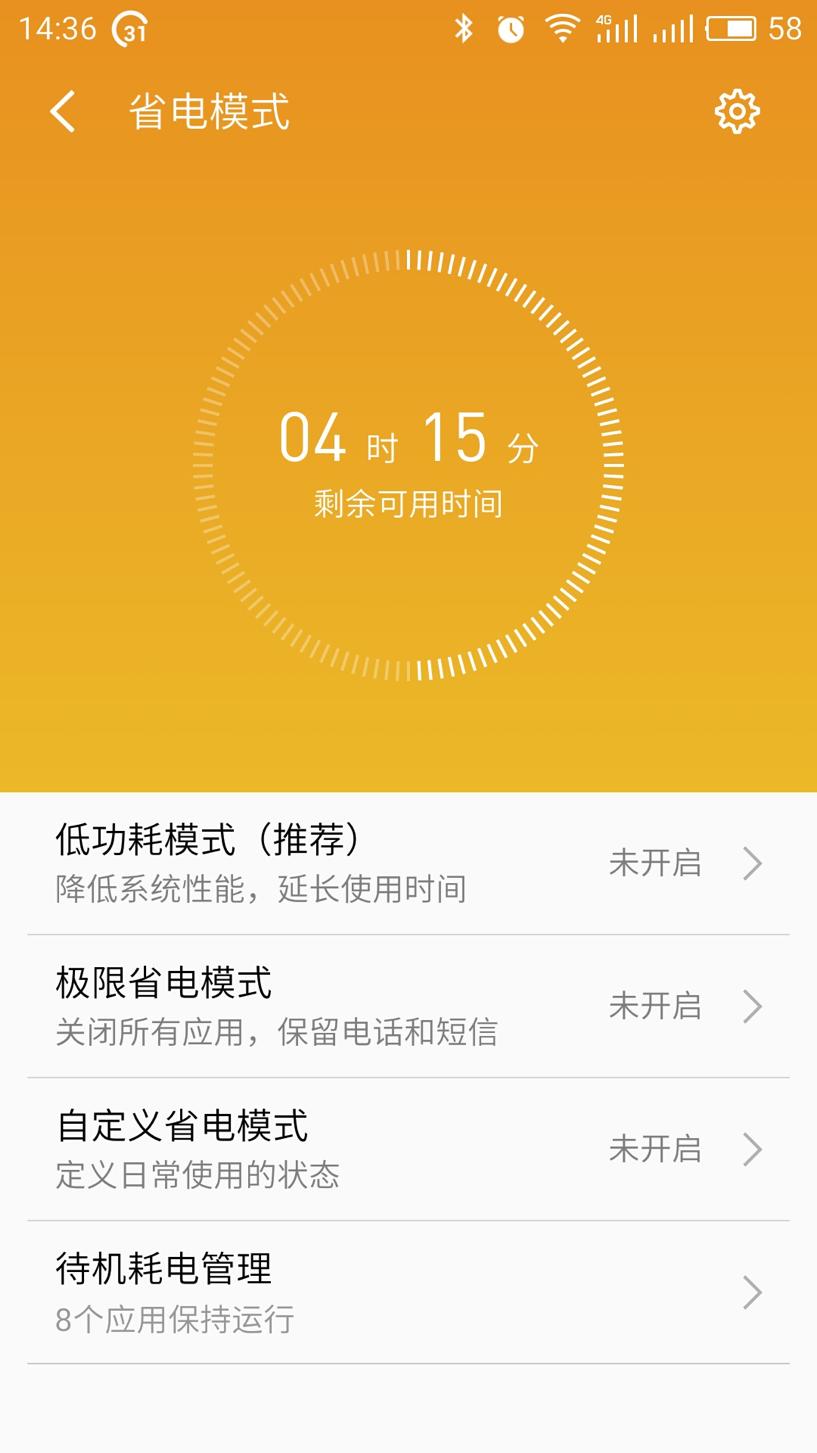Click the secondary SIM signal bars icon
The height and width of the screenshot is (1453, 817).
[x=673, y=29]
